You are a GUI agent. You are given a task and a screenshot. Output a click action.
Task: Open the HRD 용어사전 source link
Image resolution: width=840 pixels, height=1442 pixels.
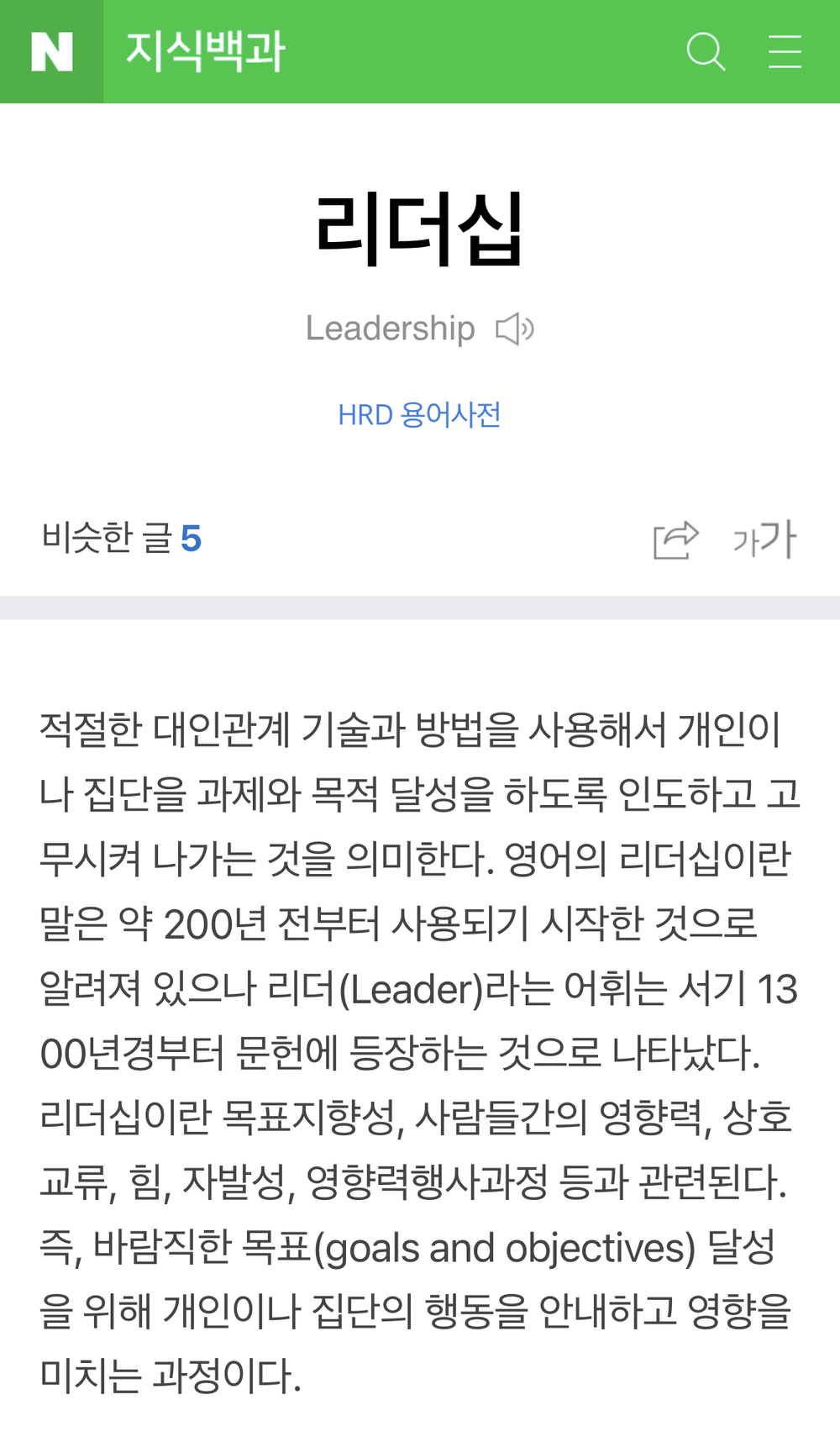(x=419, y=415)
